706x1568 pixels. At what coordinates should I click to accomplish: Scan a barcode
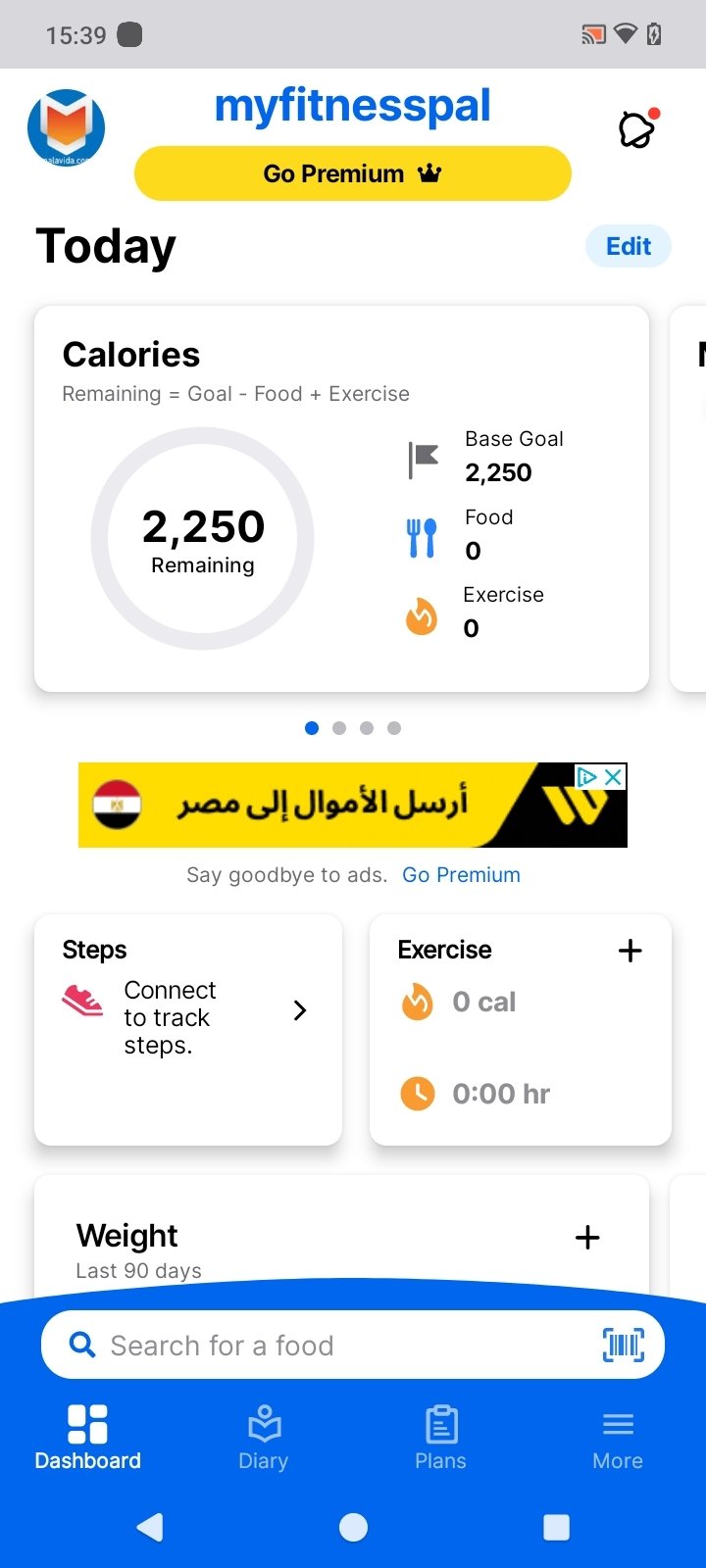(624, 1346)
